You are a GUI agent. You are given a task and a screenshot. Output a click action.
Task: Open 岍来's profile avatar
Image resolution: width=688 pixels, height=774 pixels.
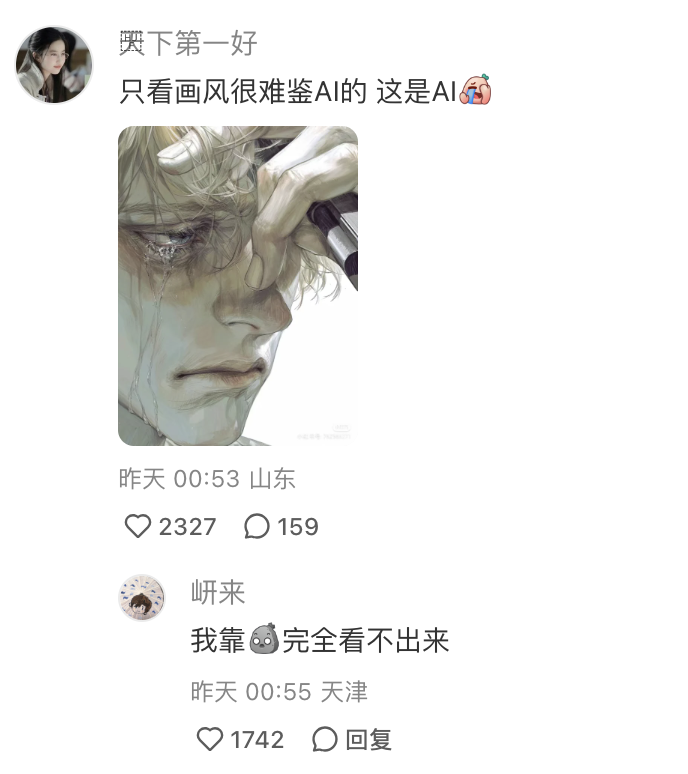[143, 597]
